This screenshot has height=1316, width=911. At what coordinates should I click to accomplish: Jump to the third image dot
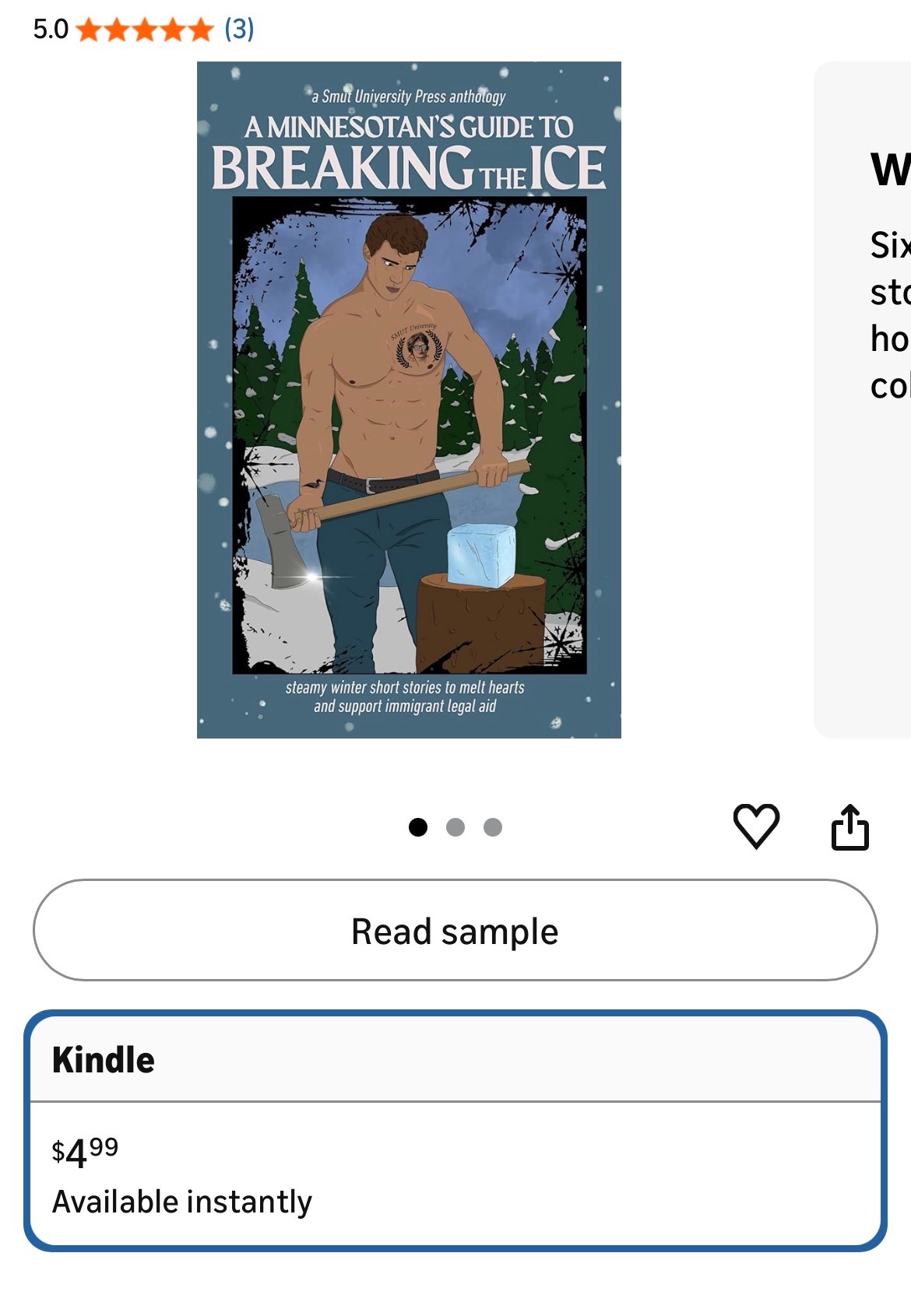tap(493, 827)
